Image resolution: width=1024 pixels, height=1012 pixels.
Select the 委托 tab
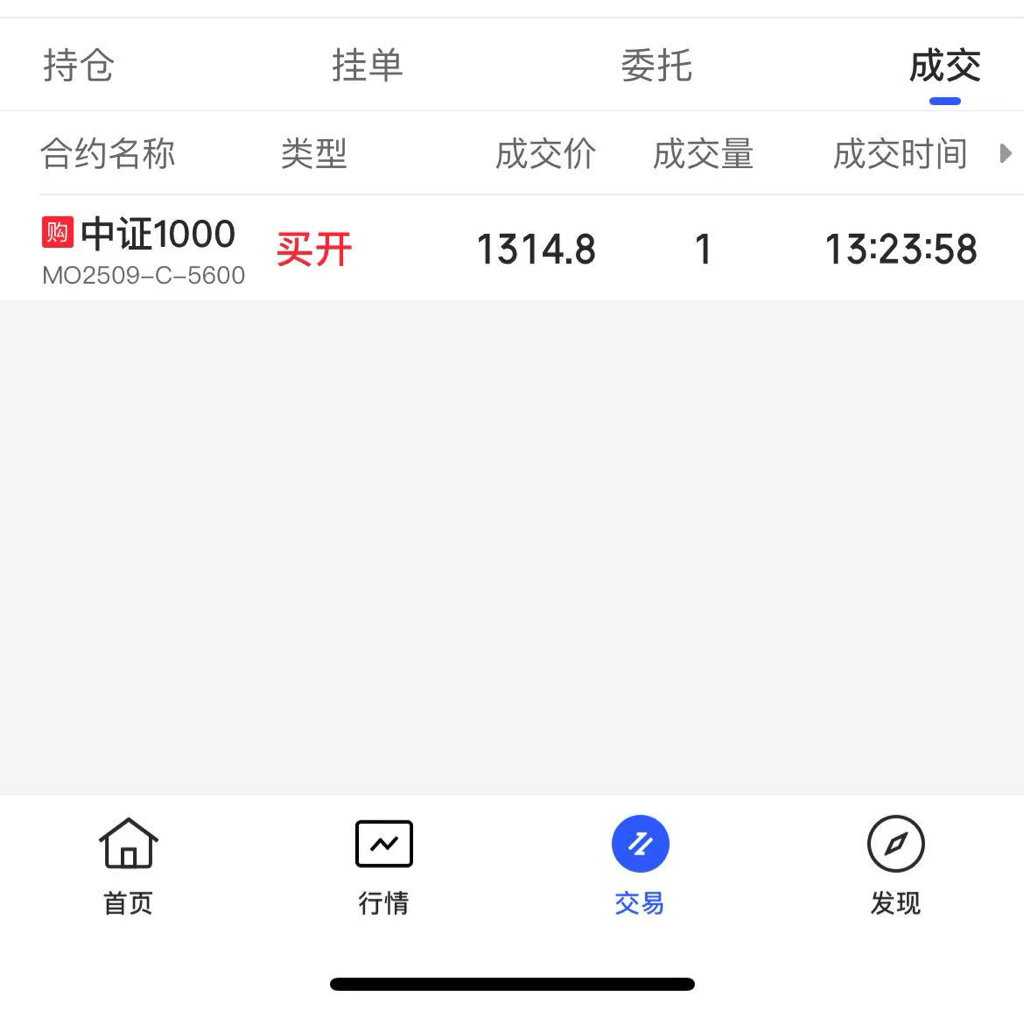click(656, 66)
